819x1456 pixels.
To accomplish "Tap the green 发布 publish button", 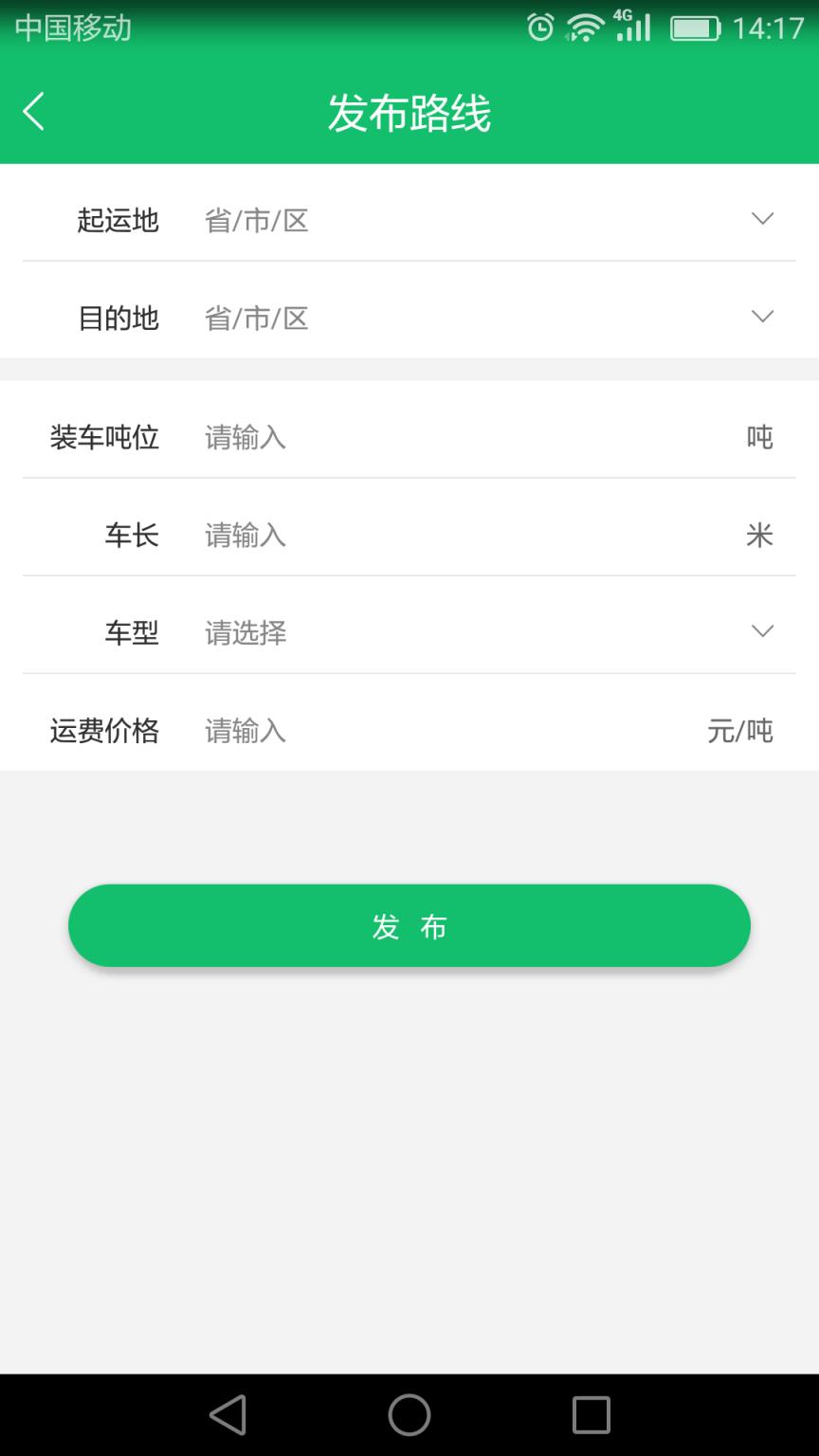I will click(409, 926).
